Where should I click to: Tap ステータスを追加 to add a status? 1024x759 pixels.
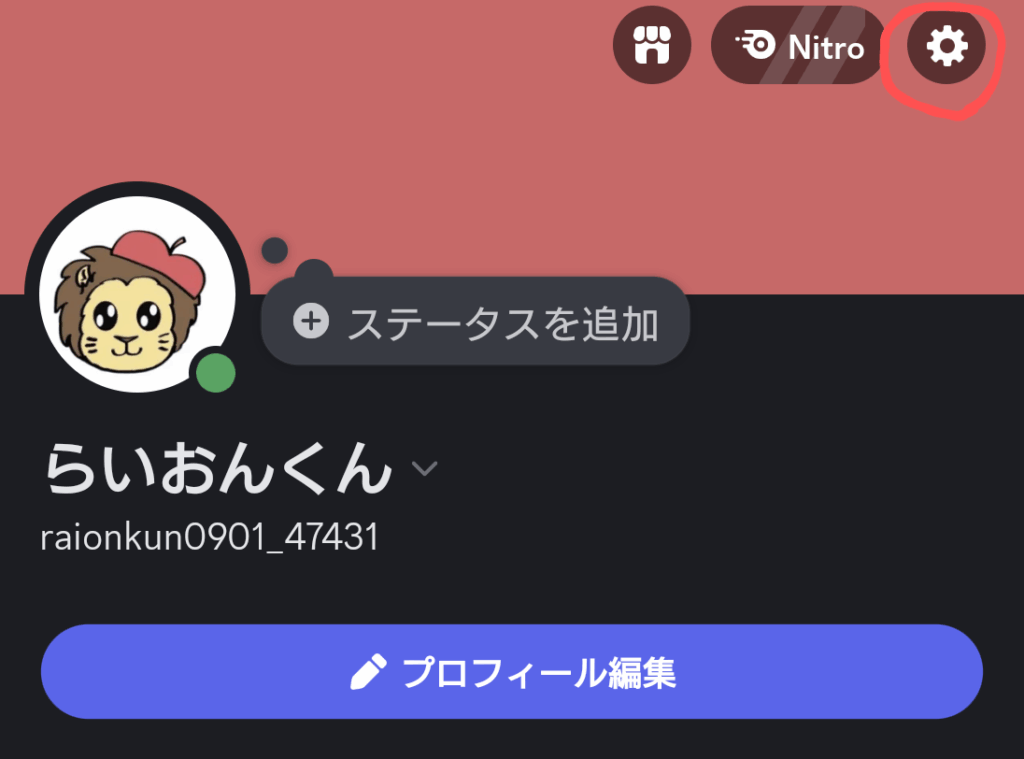coord(476,322)
